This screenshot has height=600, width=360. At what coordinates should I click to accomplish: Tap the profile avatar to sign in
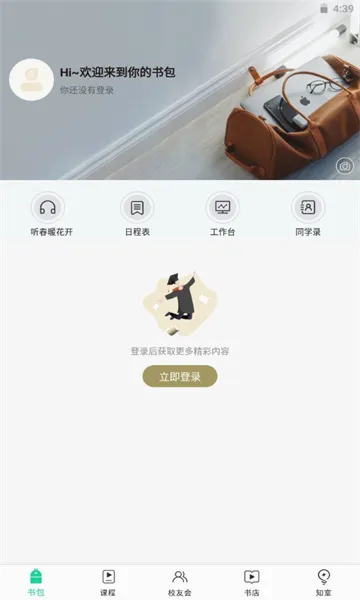[x=31, y=80]
